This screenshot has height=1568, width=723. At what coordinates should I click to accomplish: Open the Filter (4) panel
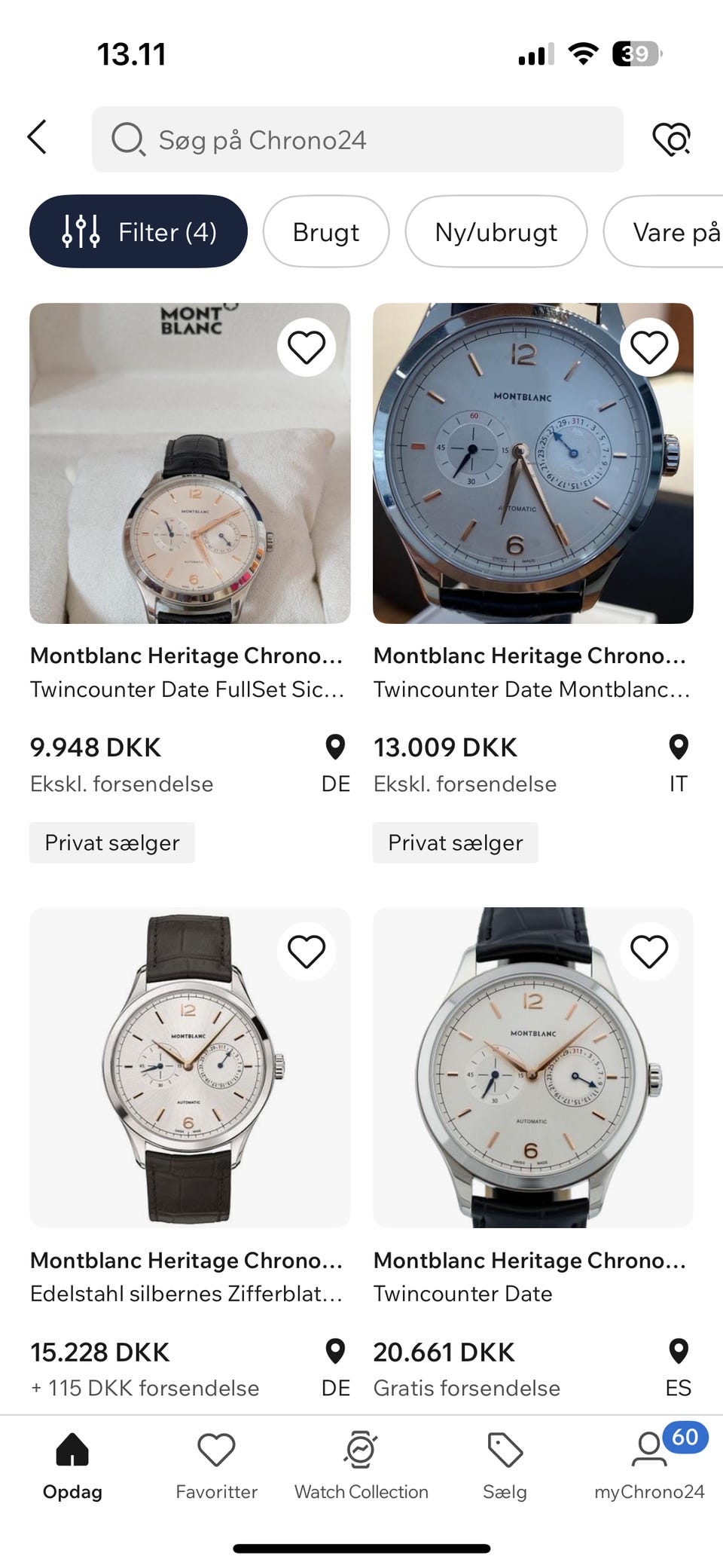(138, 231)
